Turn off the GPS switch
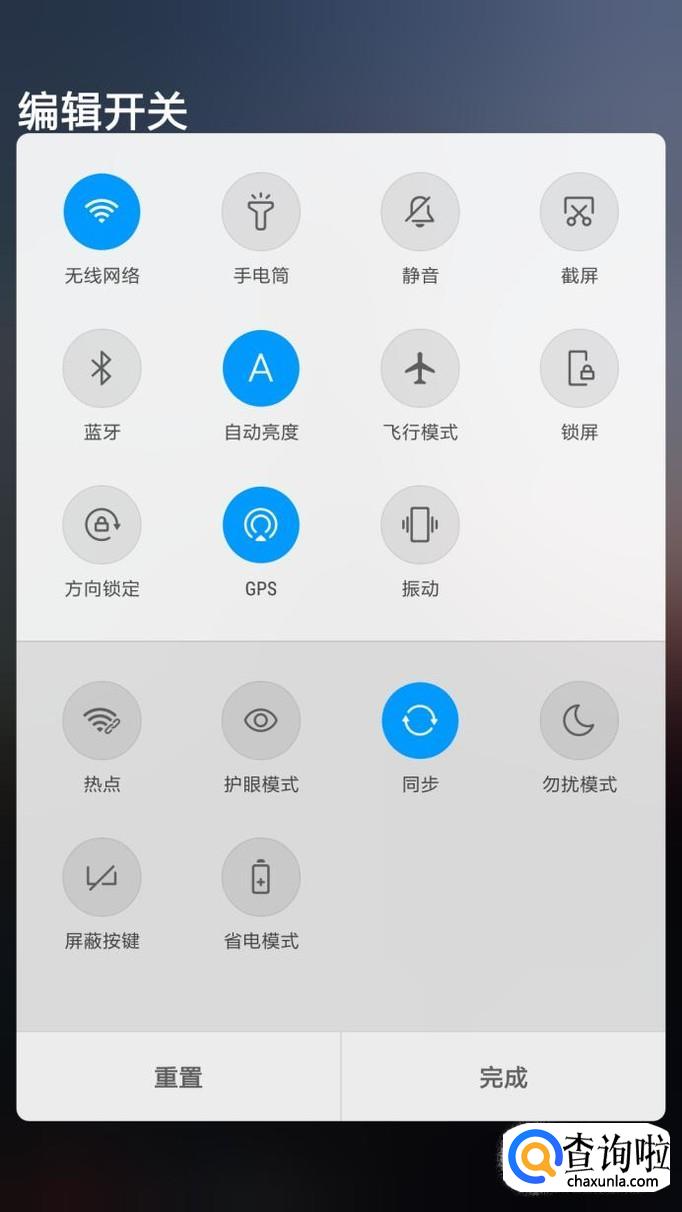Viewport: 682px width, 1212px height. 261,525
